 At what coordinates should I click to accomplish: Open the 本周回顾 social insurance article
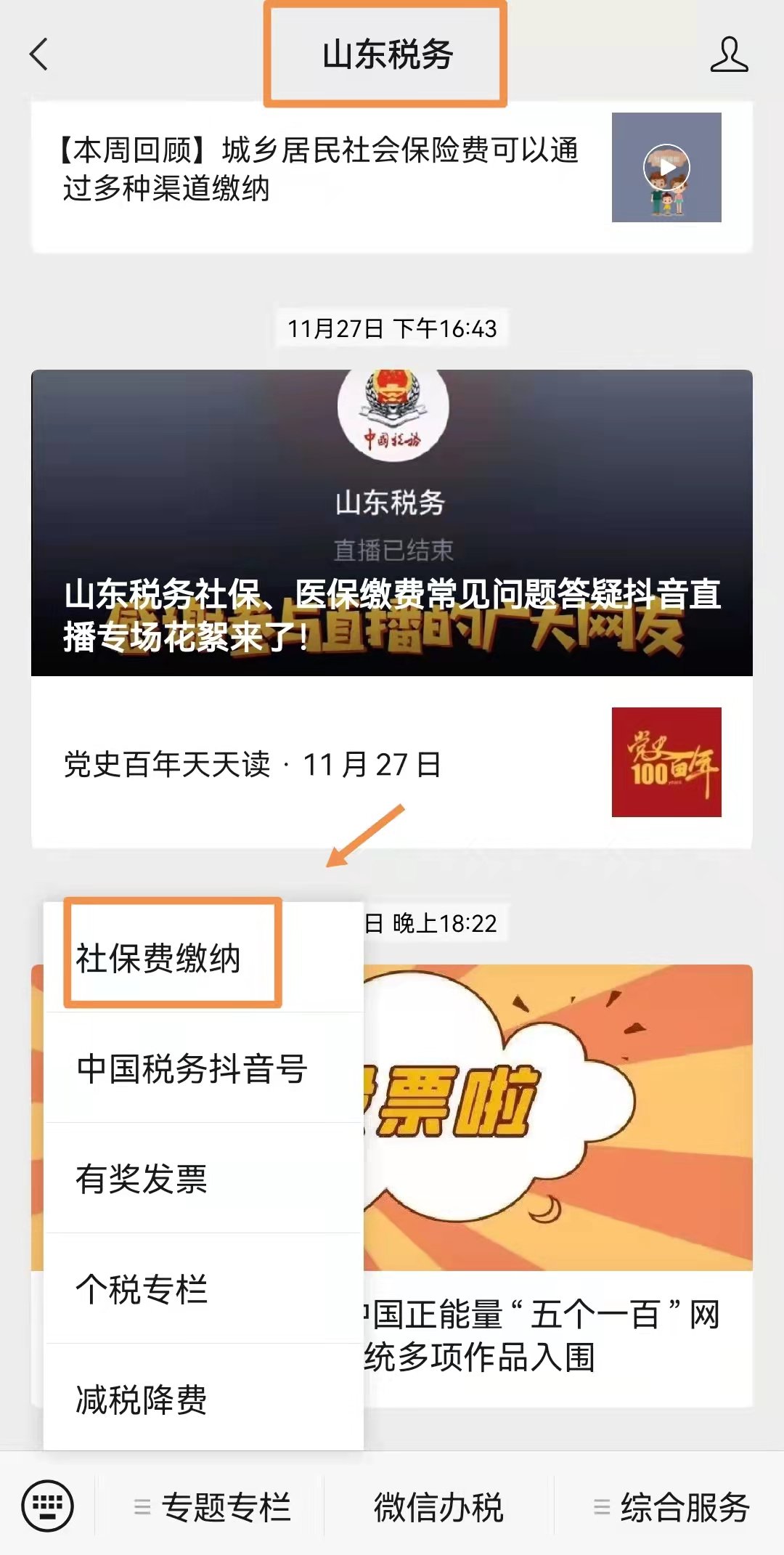click(x=319, y=169)
